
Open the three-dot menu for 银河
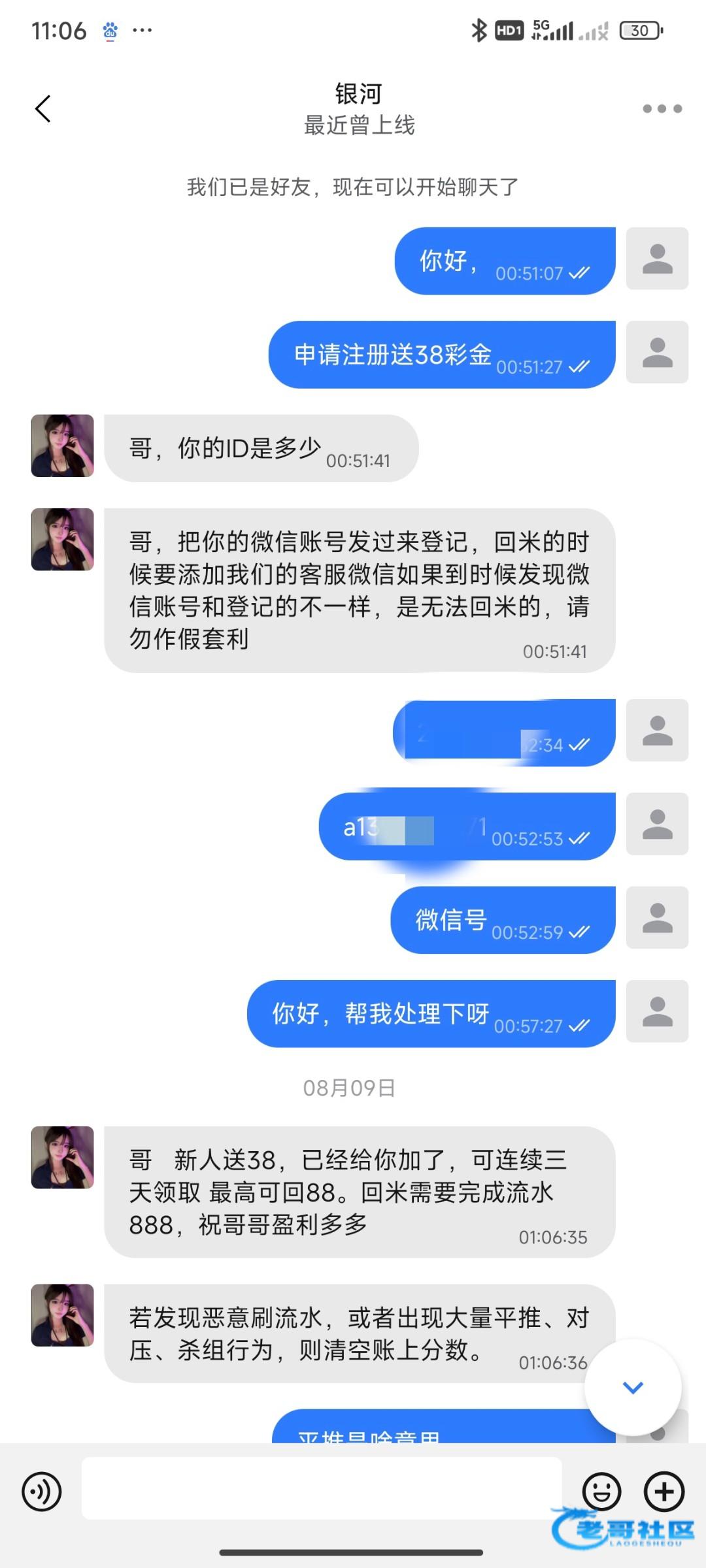click(662, 108)
